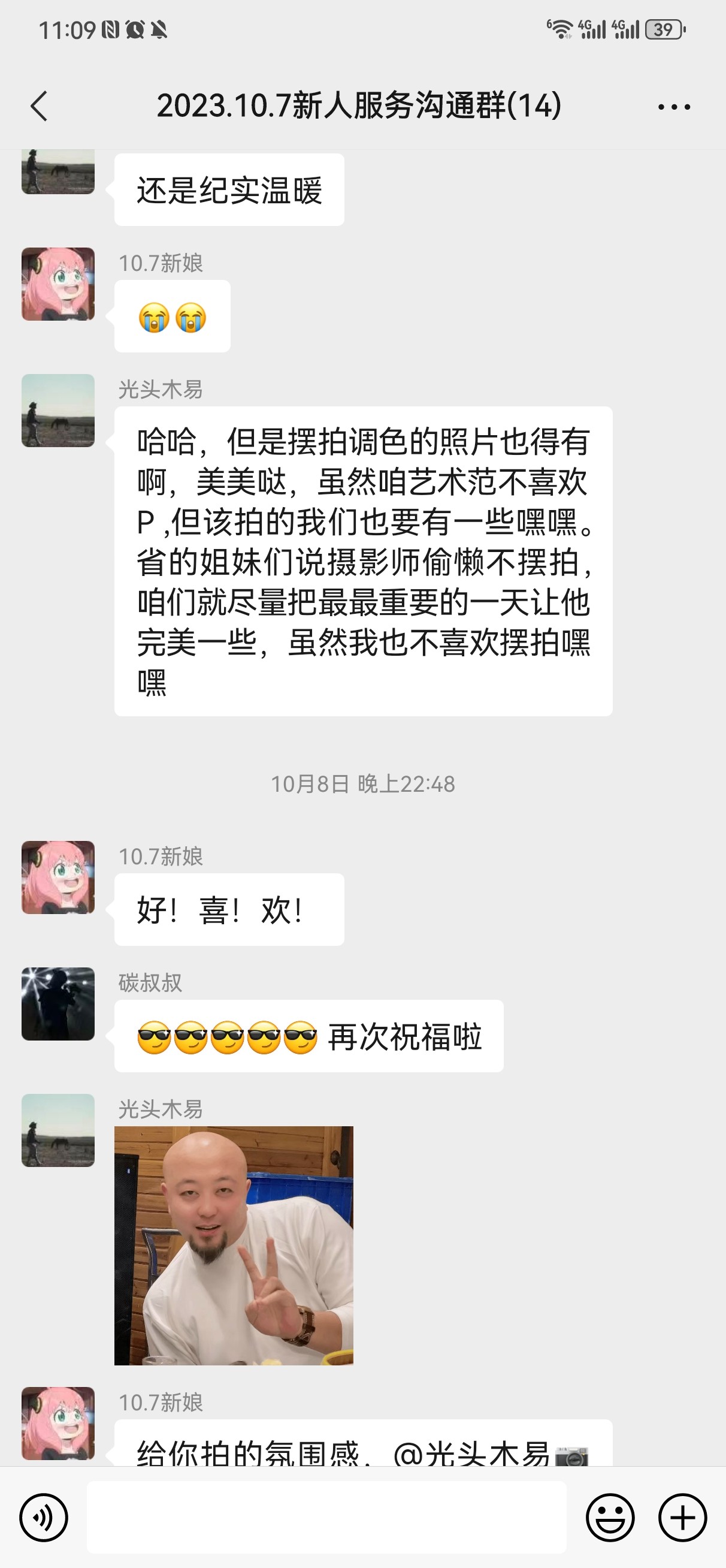
Task: Open 碳叔叔's profile avatar
Action: 58,1004
